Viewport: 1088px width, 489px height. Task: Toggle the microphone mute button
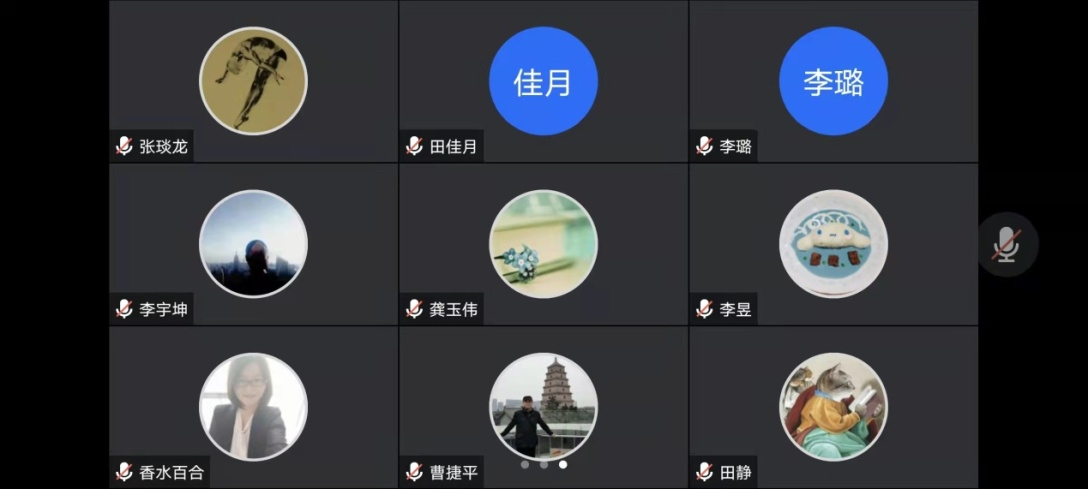(x=1007, y=244)
